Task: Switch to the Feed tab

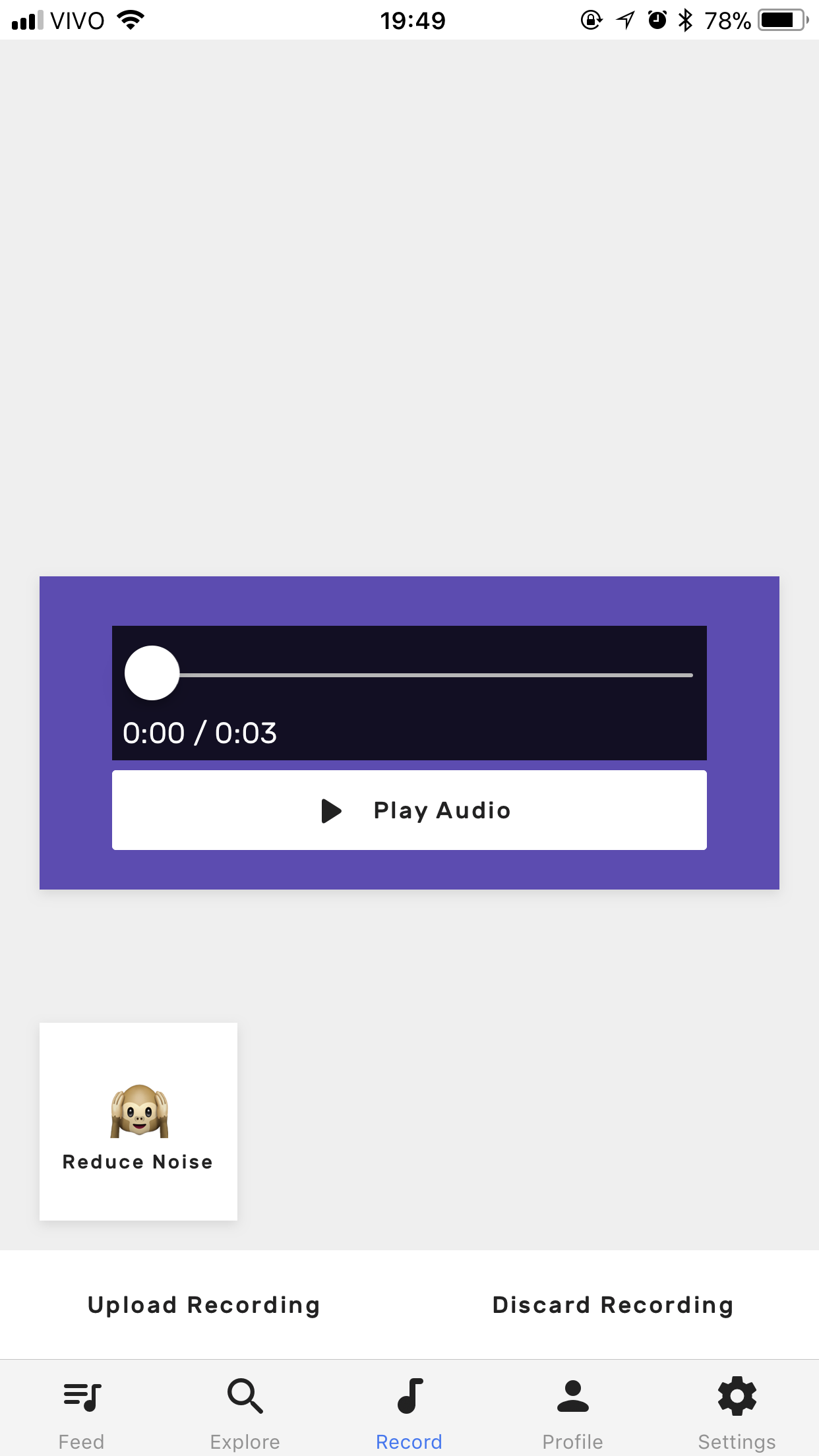Action: pos(82,1411)
